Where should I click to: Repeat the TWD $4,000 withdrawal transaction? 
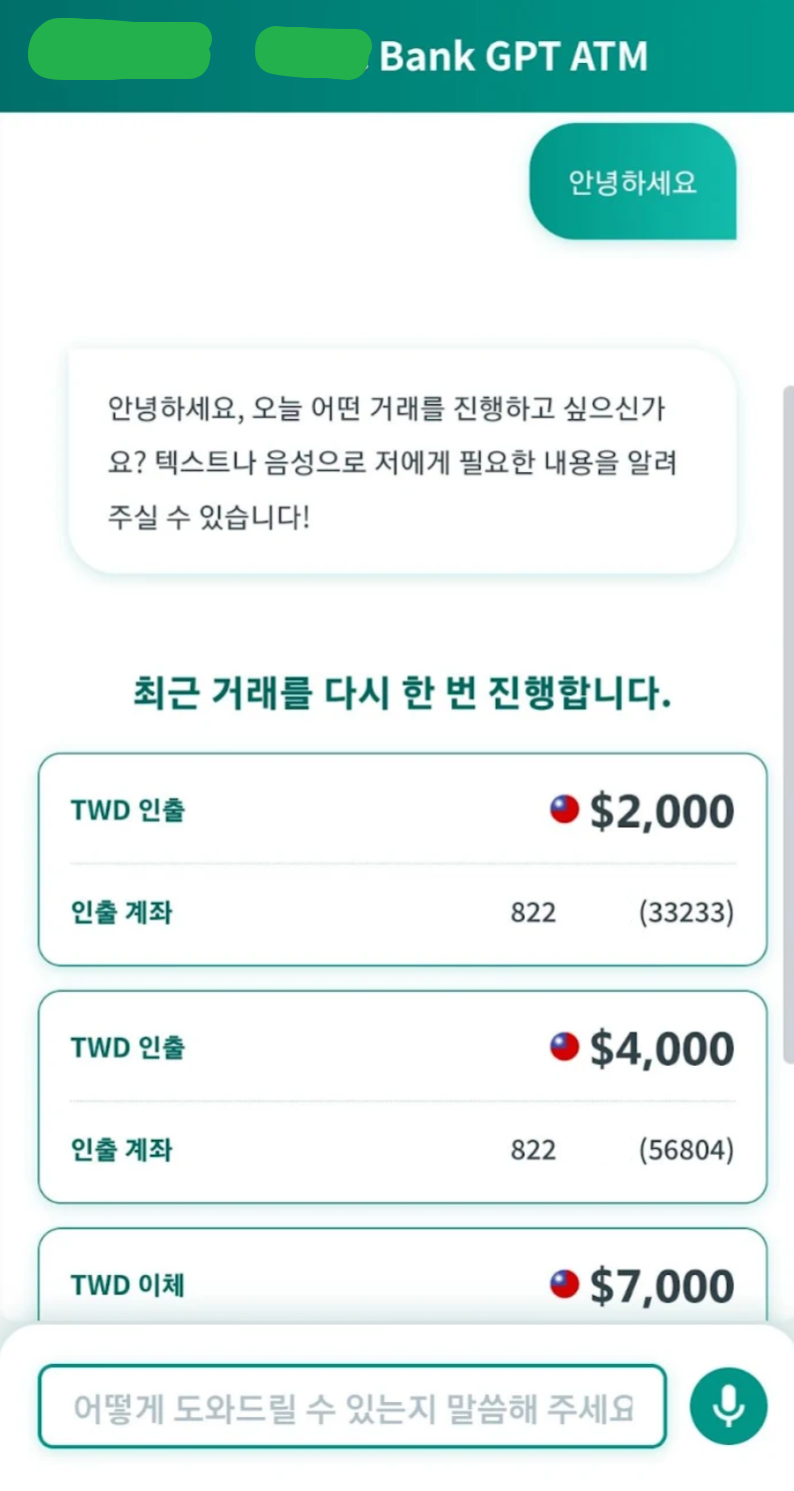(x=402, y=1096)
